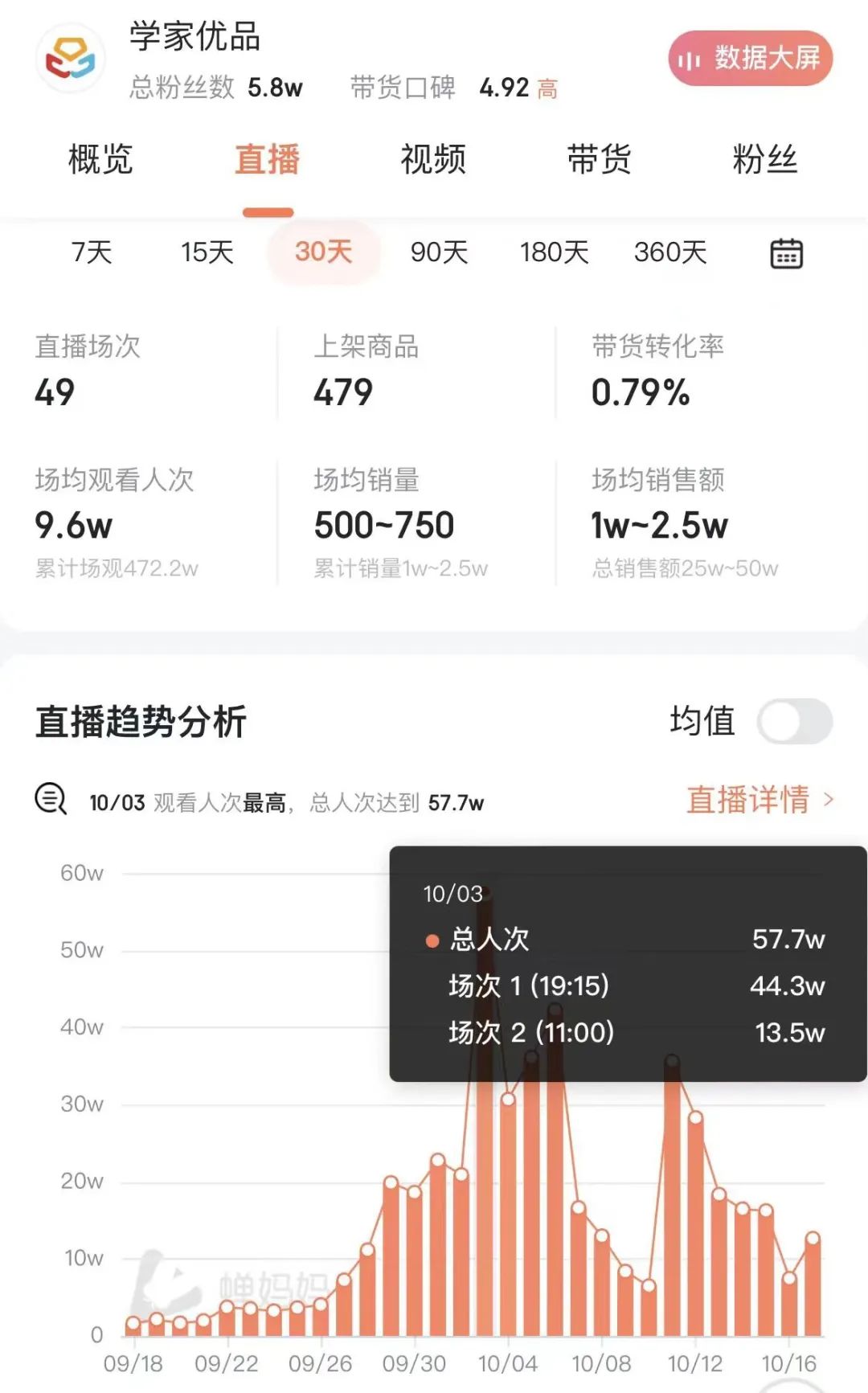Open the 直播详情 link
This screenshot has height=1393, width=868.
[759, 800]
